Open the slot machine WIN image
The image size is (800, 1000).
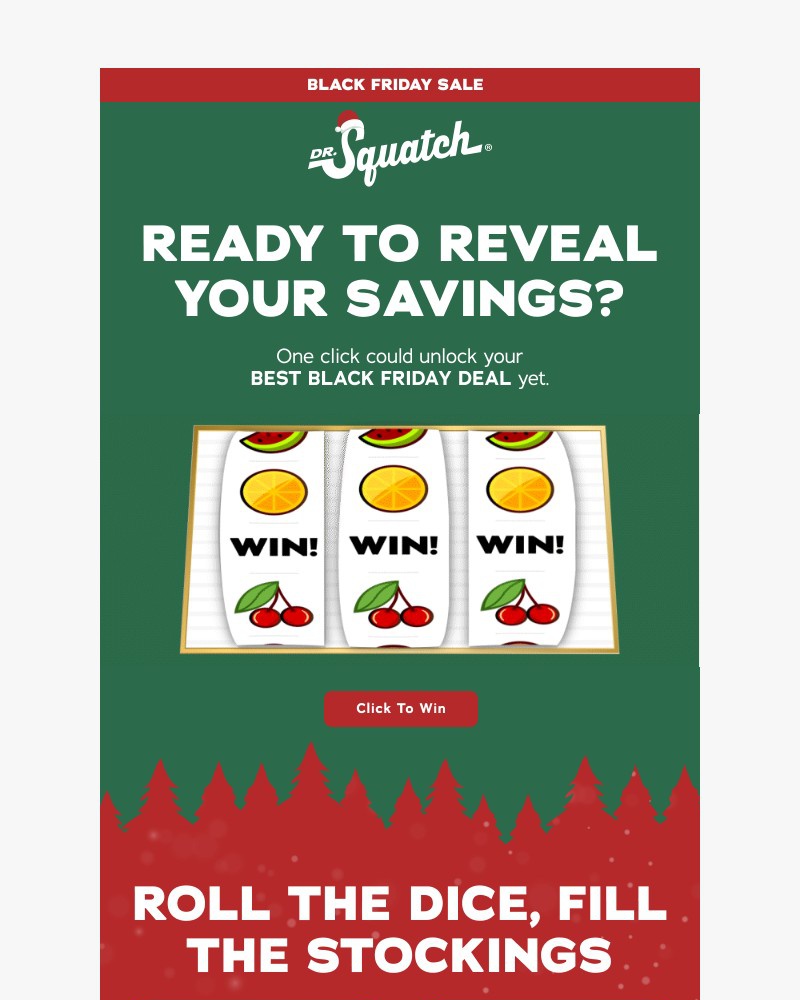point(399,540)
